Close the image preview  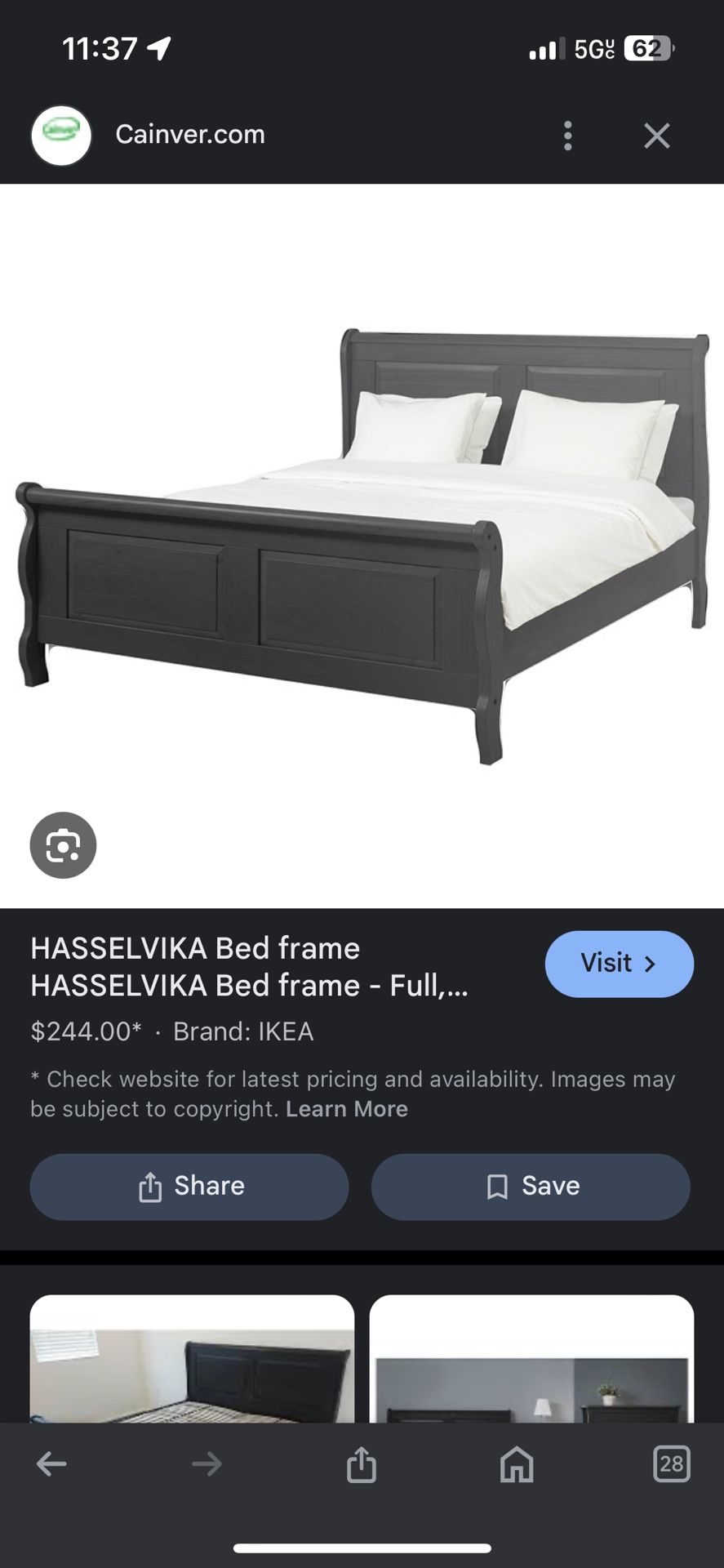[656, 136]
